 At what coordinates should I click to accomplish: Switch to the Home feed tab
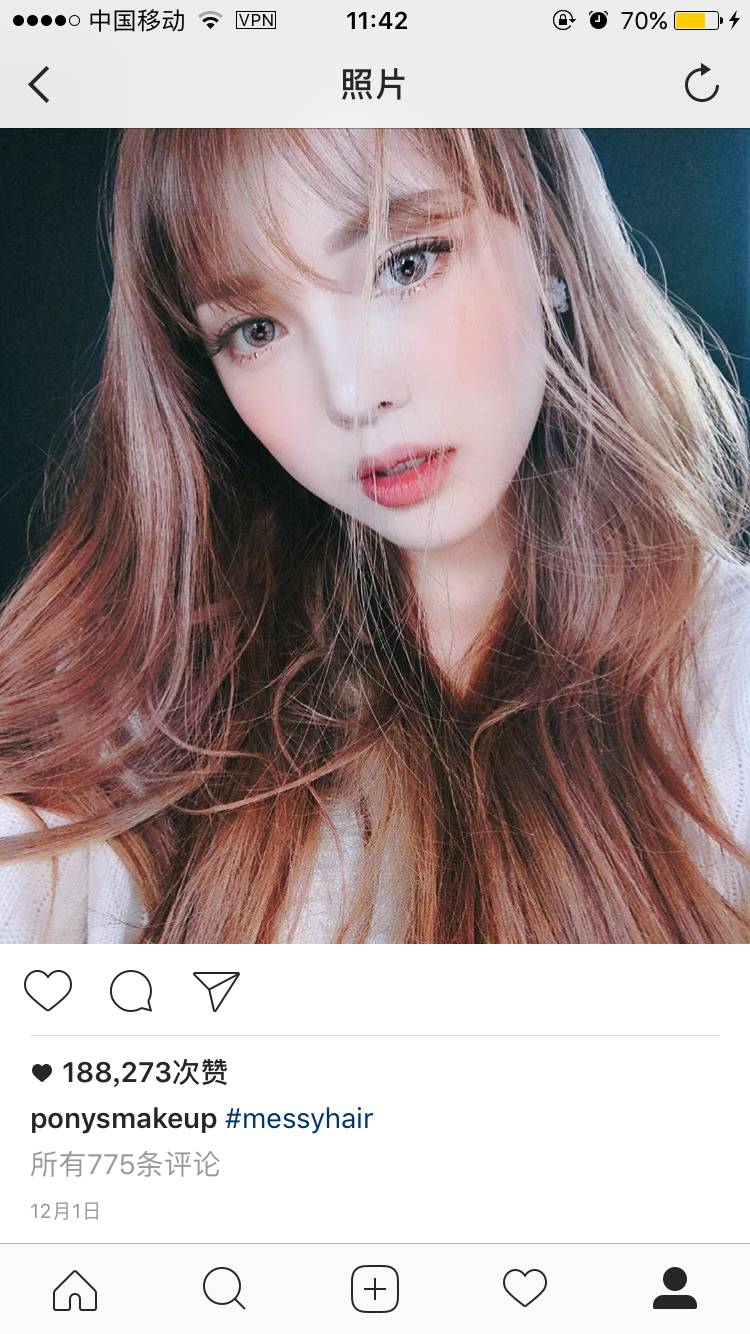[75, 1289]
